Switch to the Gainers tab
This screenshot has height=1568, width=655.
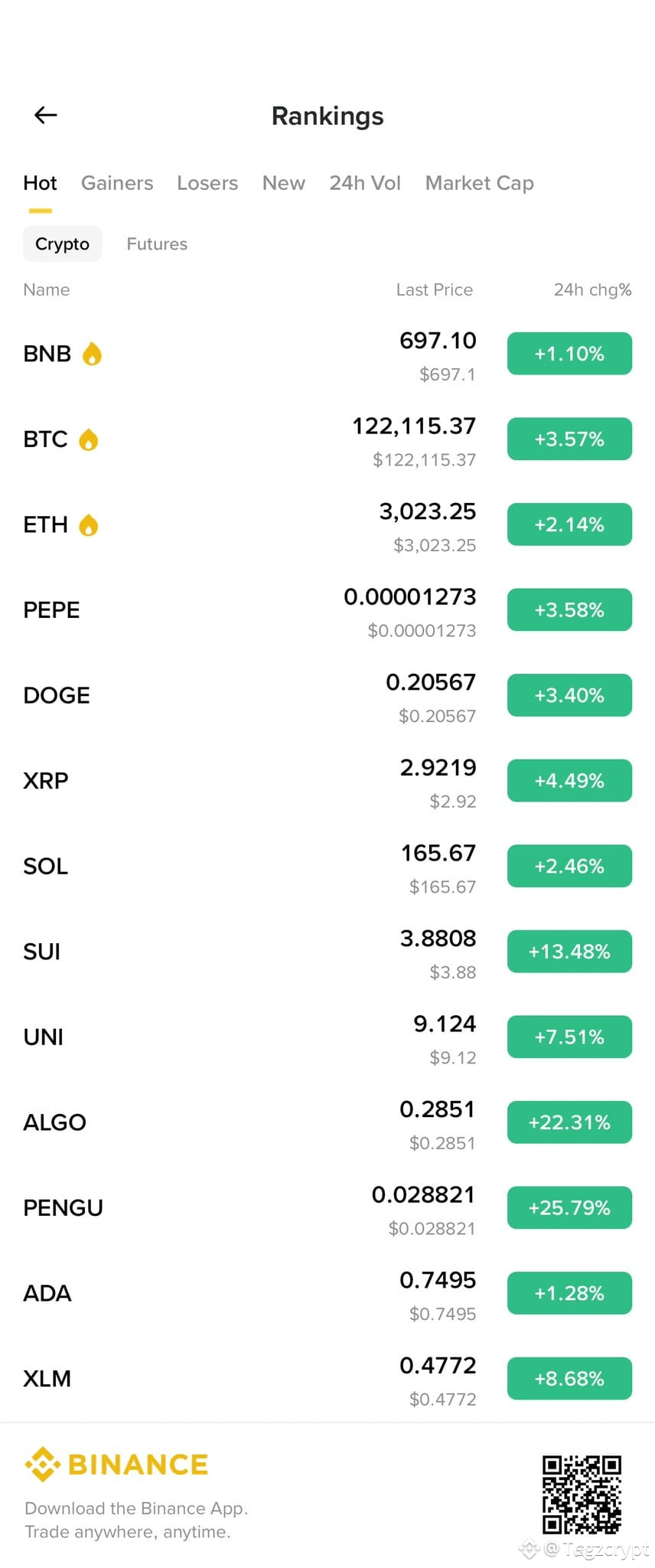[117, 183]
